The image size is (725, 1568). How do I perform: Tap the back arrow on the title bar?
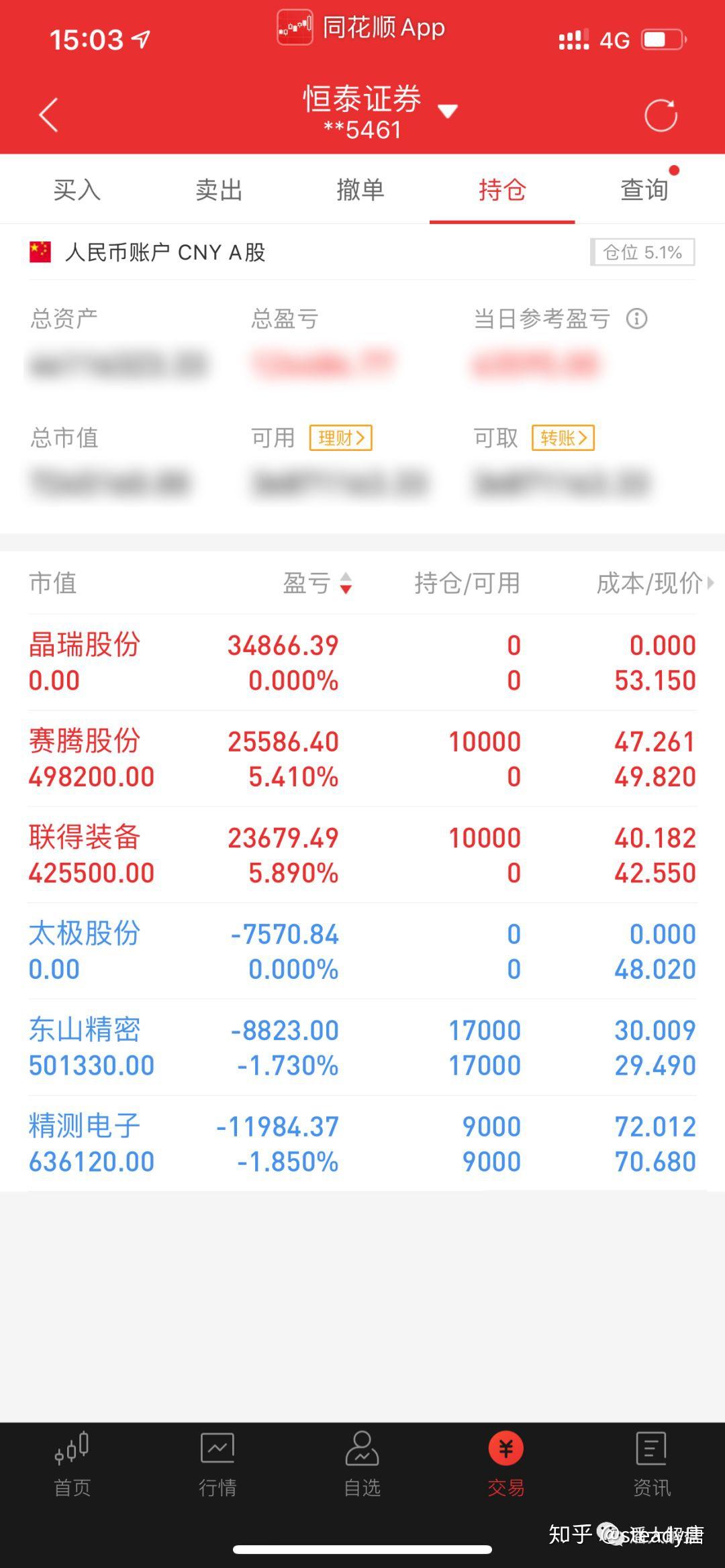(47, 114)
